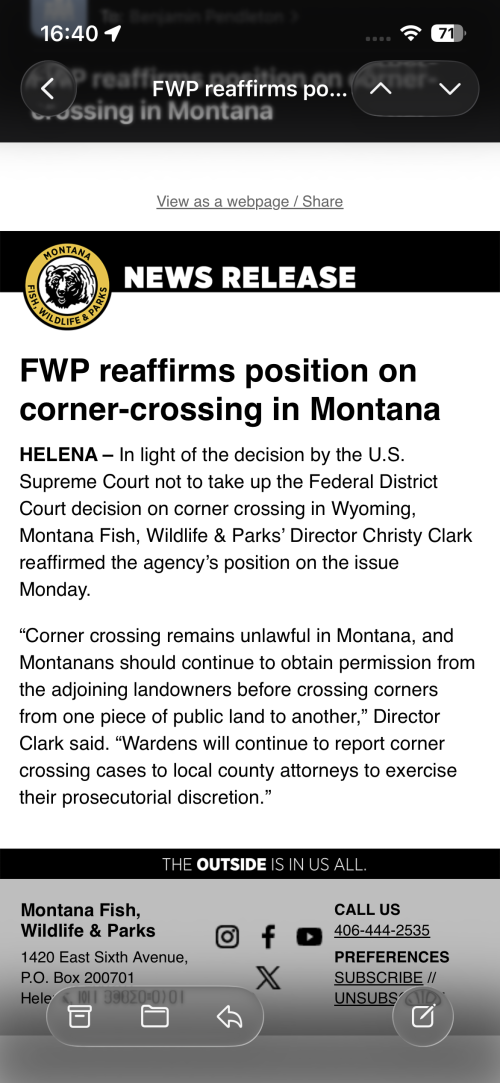Move this message to a folder
The width and height of the screenshot is (500, 1083).
click(x=155, y=1016)
